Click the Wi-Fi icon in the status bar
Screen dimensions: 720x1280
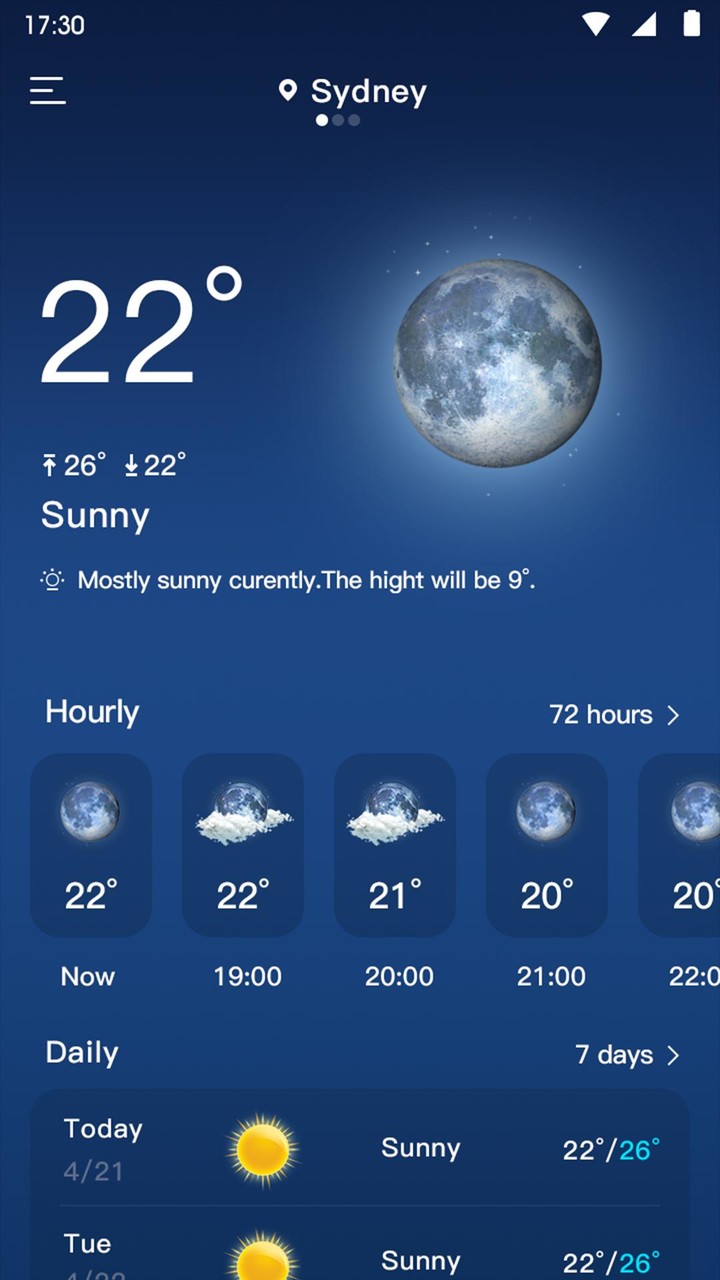tap(594, 25)
